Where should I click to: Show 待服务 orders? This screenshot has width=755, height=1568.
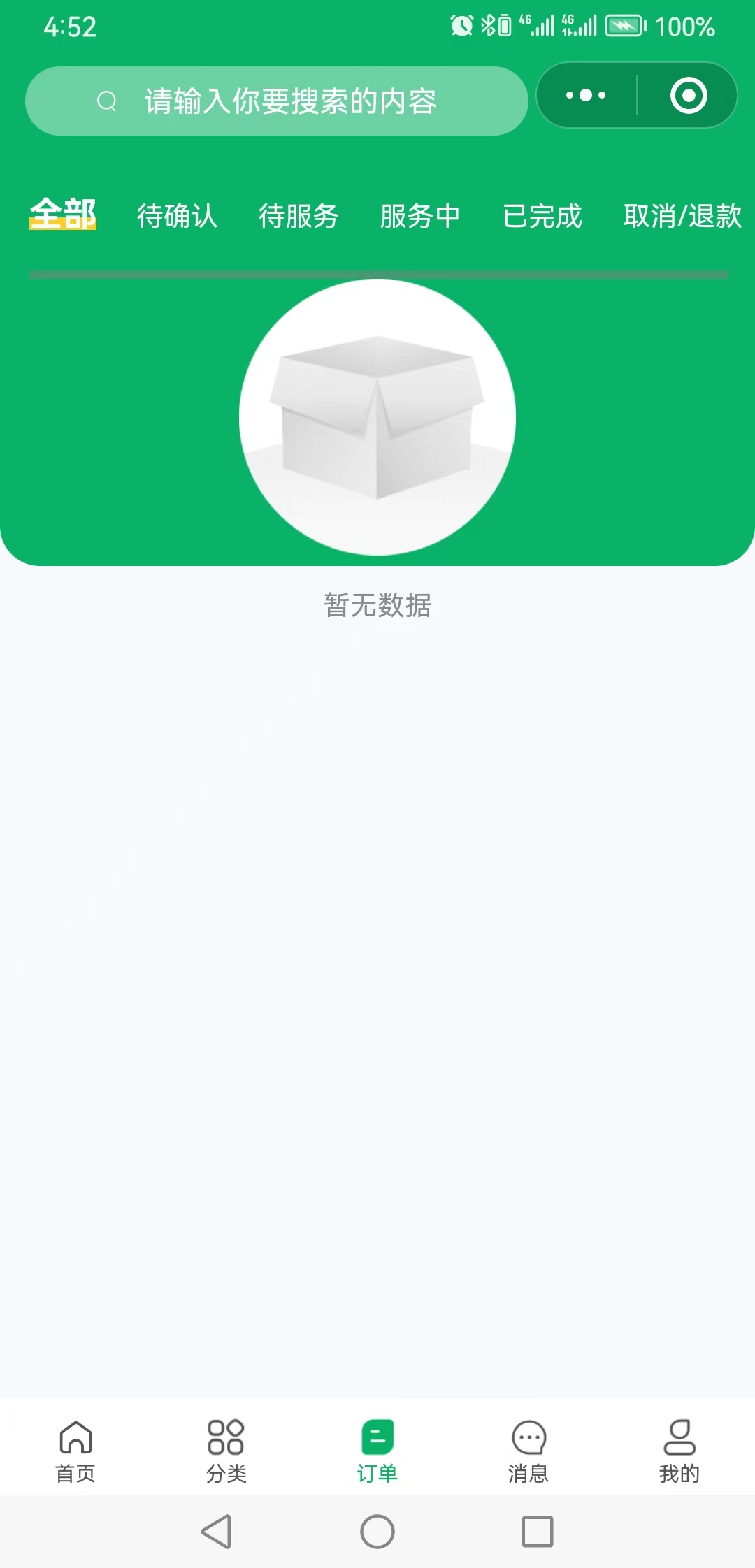299,216
